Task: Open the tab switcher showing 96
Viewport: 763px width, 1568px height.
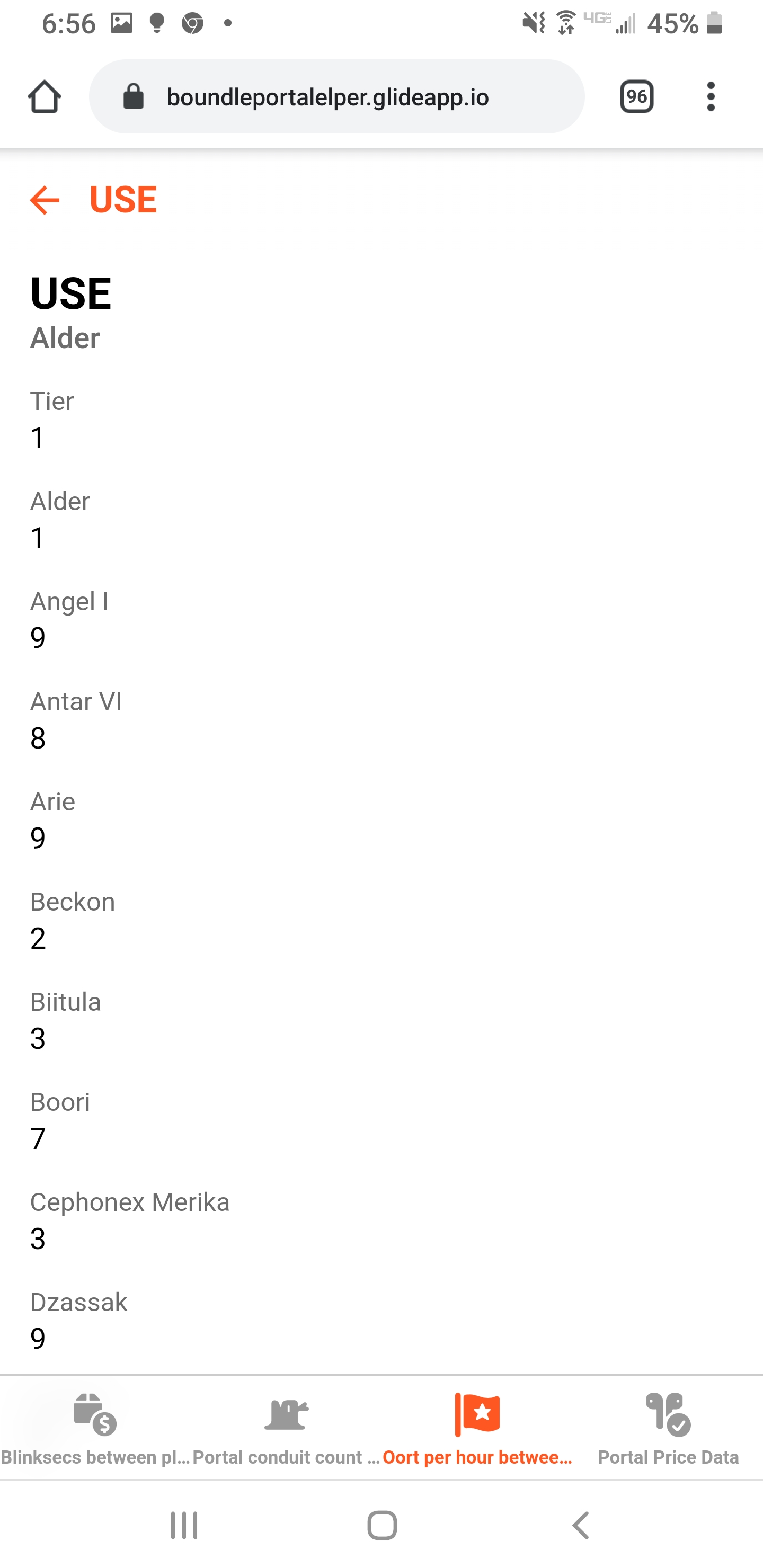Action: pos(636,97)
